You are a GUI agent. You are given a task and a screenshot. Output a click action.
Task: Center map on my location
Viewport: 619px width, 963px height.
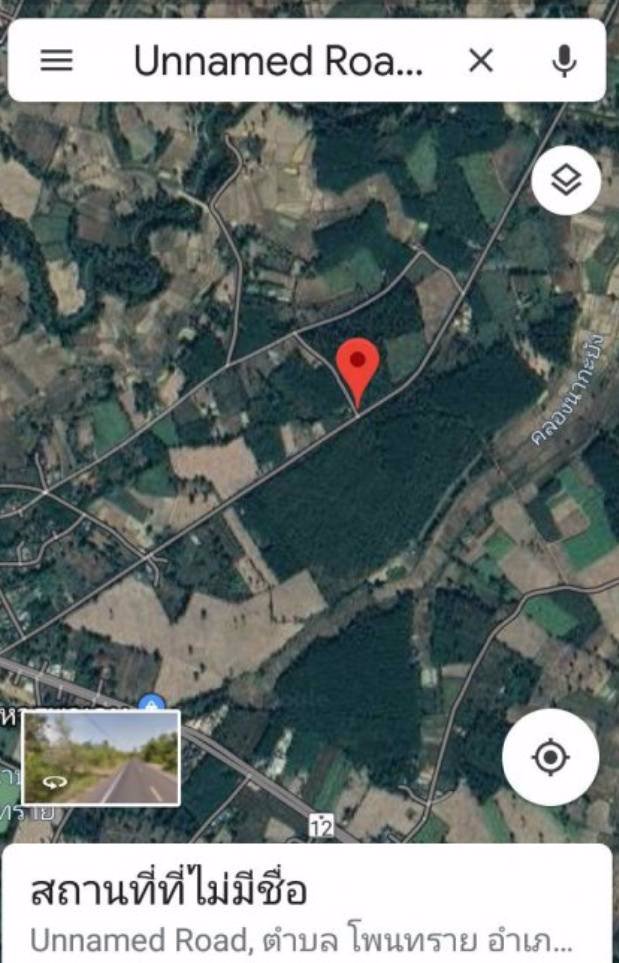(550, 757)
